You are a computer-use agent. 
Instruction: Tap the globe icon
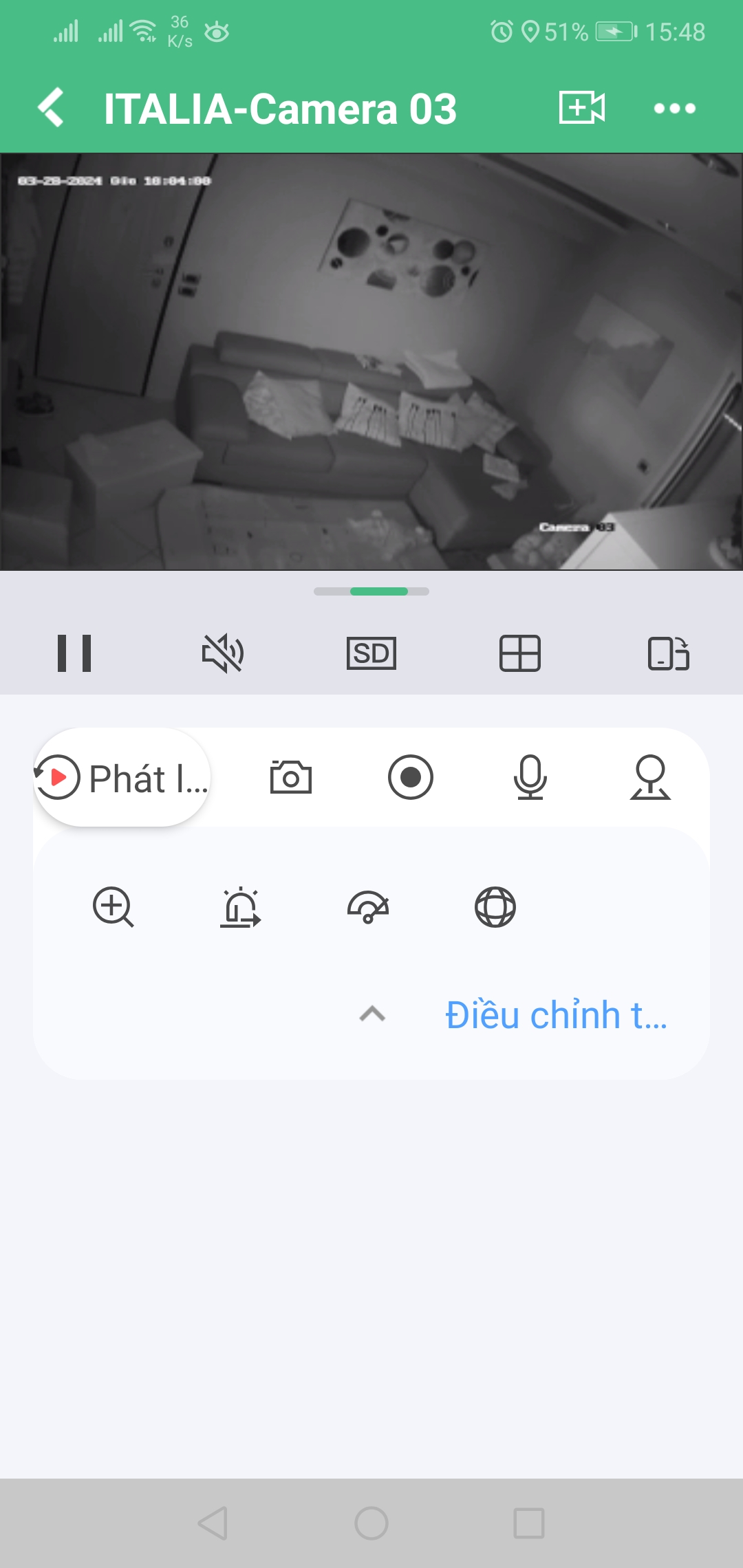click(x=495, y=907)
